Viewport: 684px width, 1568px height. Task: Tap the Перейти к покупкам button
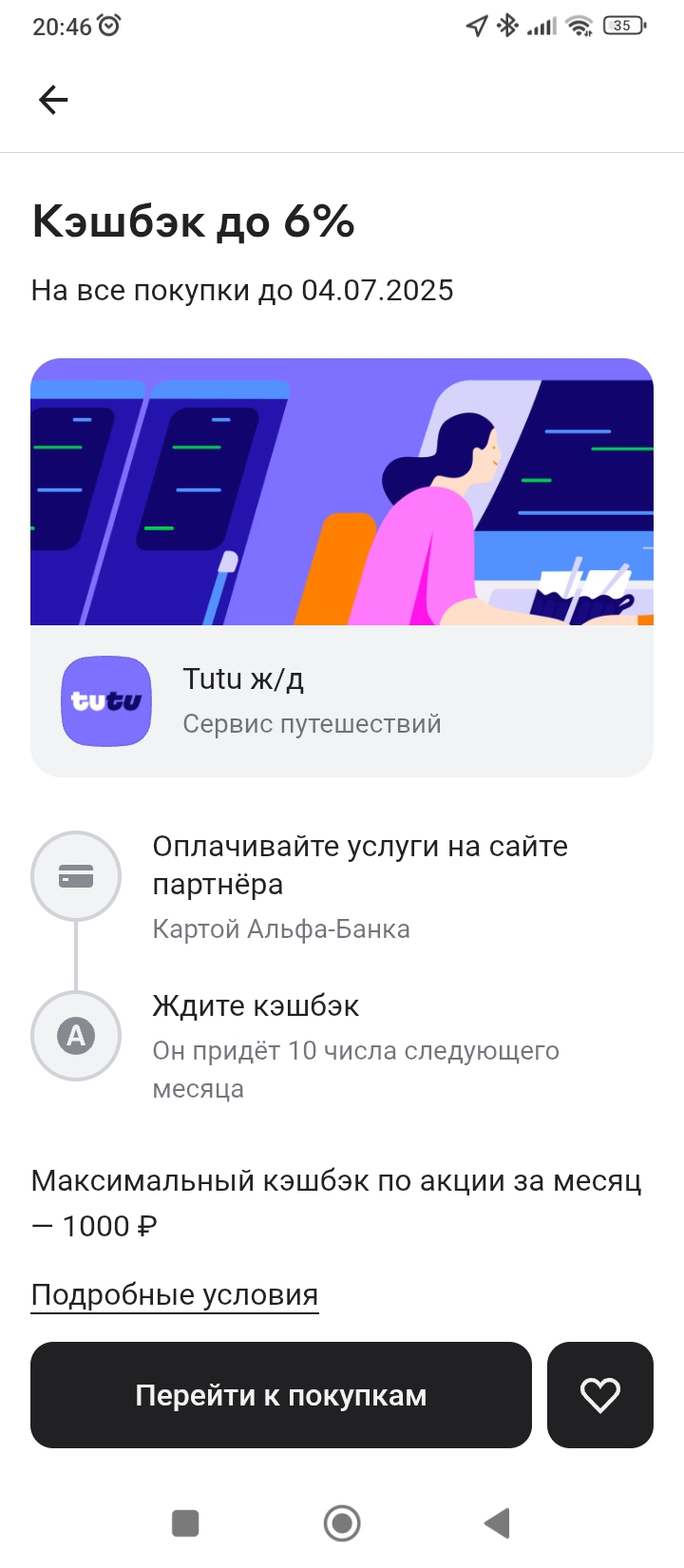281,1395
